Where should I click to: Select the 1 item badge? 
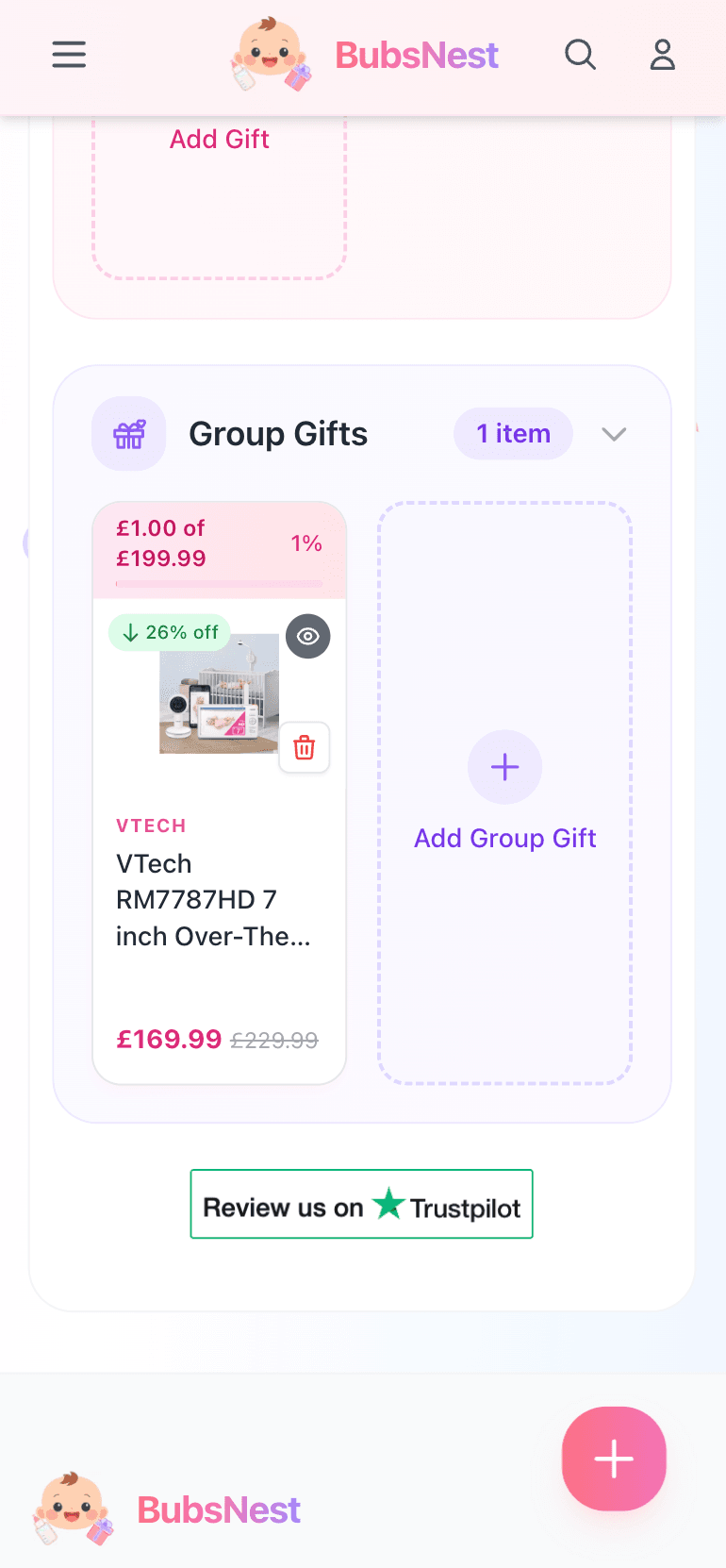coord(513,433)
